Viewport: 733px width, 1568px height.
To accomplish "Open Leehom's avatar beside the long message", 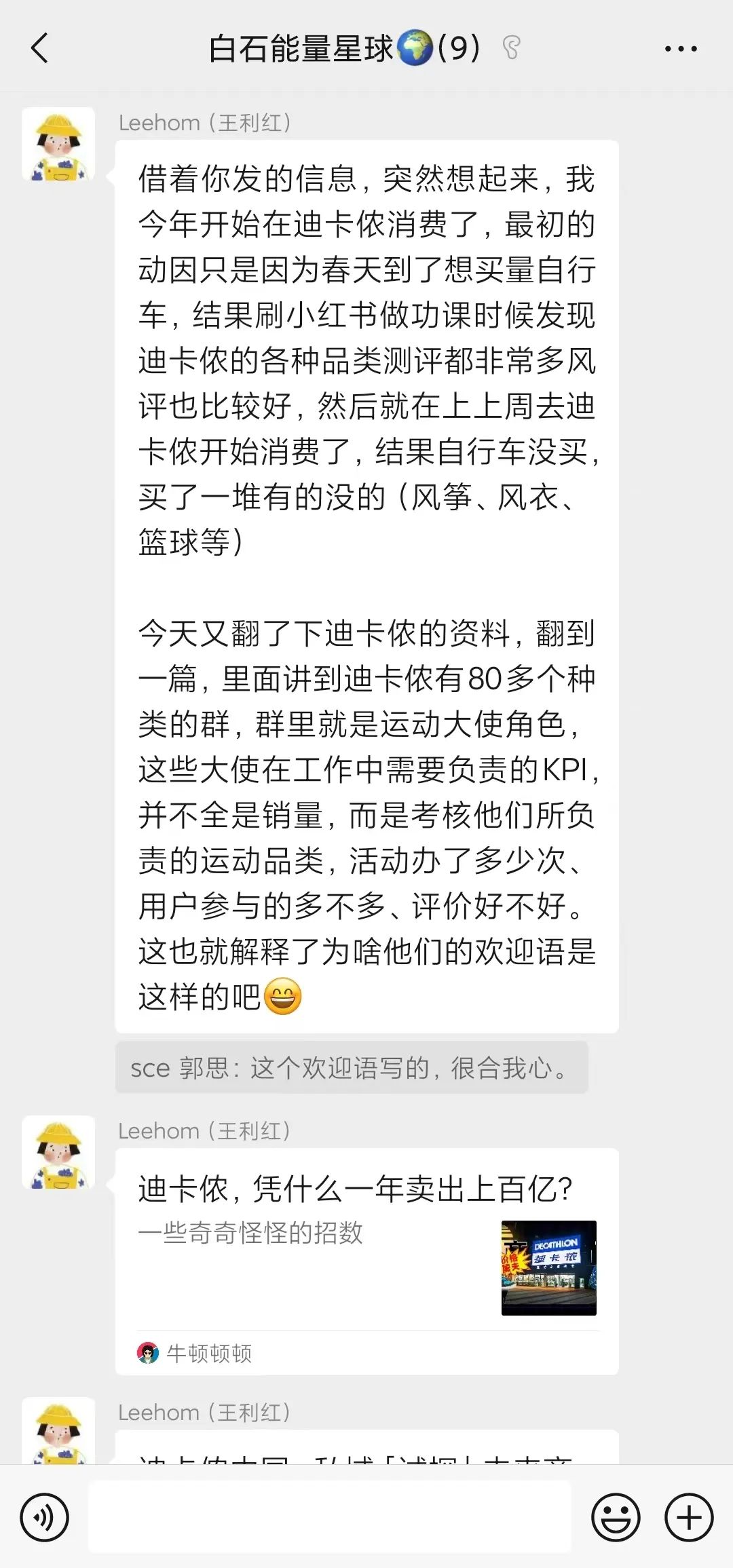I will click(58, 145).
